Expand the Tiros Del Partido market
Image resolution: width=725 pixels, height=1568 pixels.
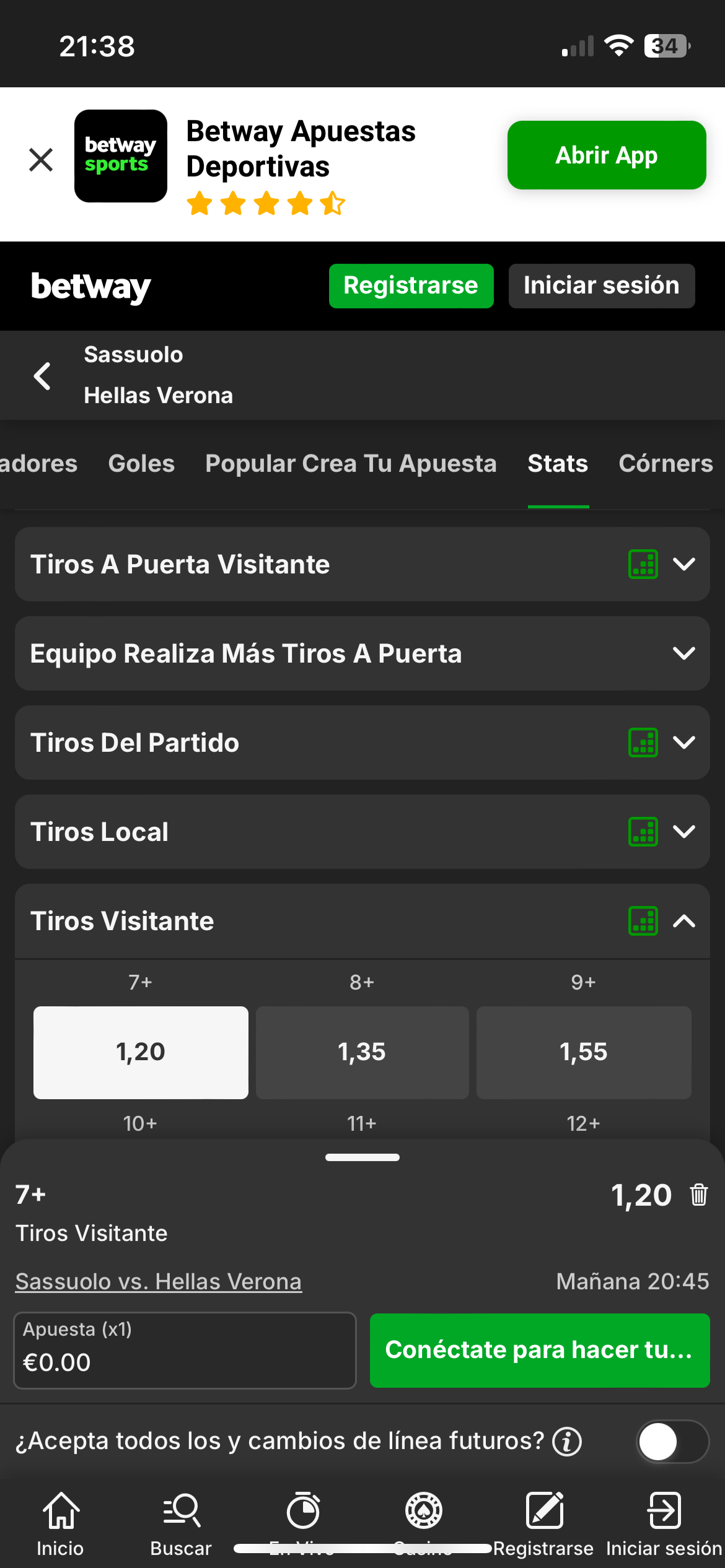pos(683,743)
